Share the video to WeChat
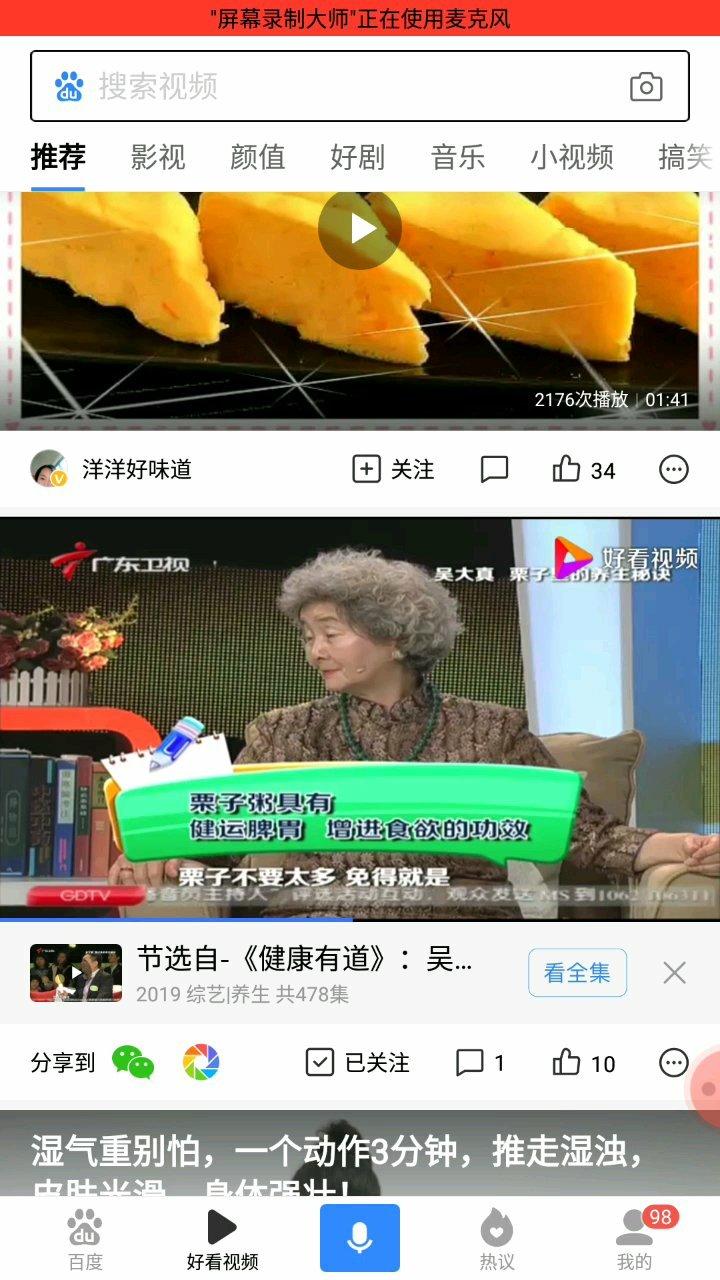This screenshot has width=720, height=1280. click(x=133, y=1062)
